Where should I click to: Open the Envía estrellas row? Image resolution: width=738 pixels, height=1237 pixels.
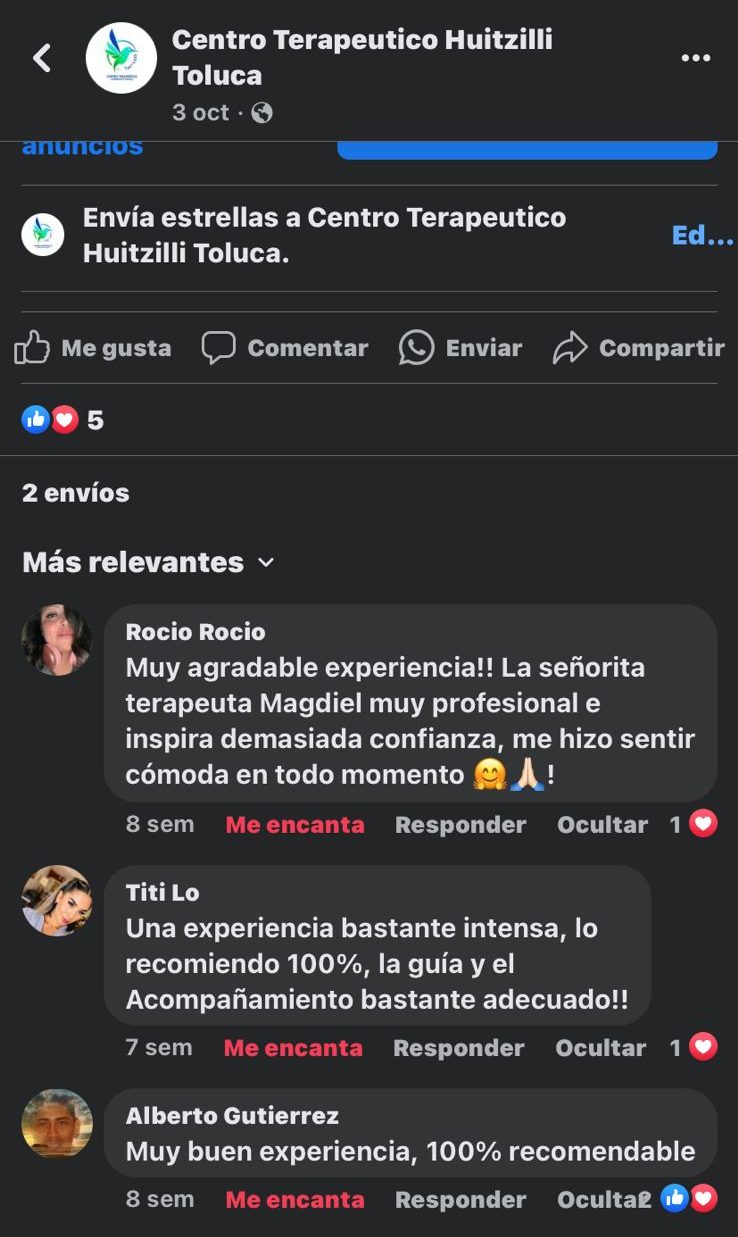tap(324, 235)
